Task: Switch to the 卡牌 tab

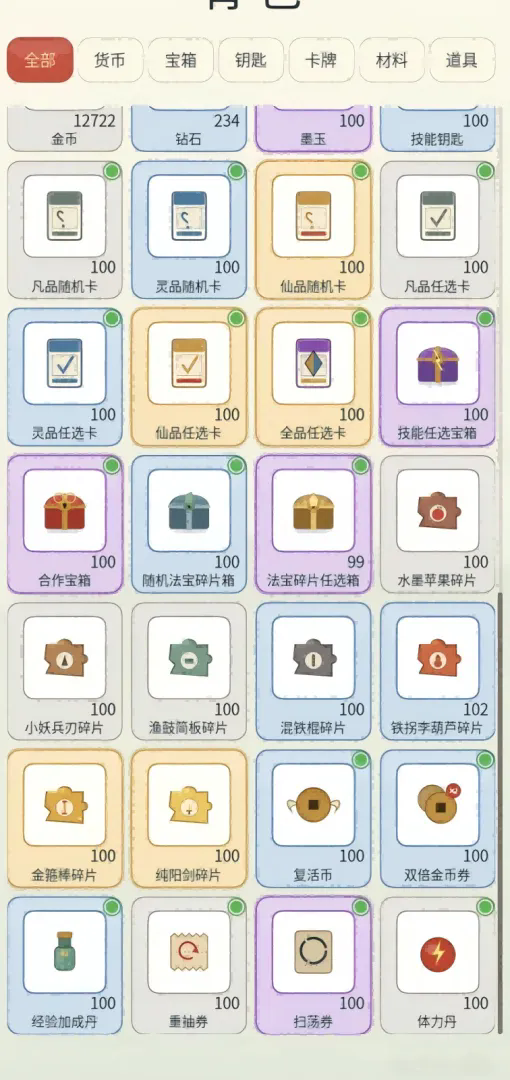Action: point(322,60)
